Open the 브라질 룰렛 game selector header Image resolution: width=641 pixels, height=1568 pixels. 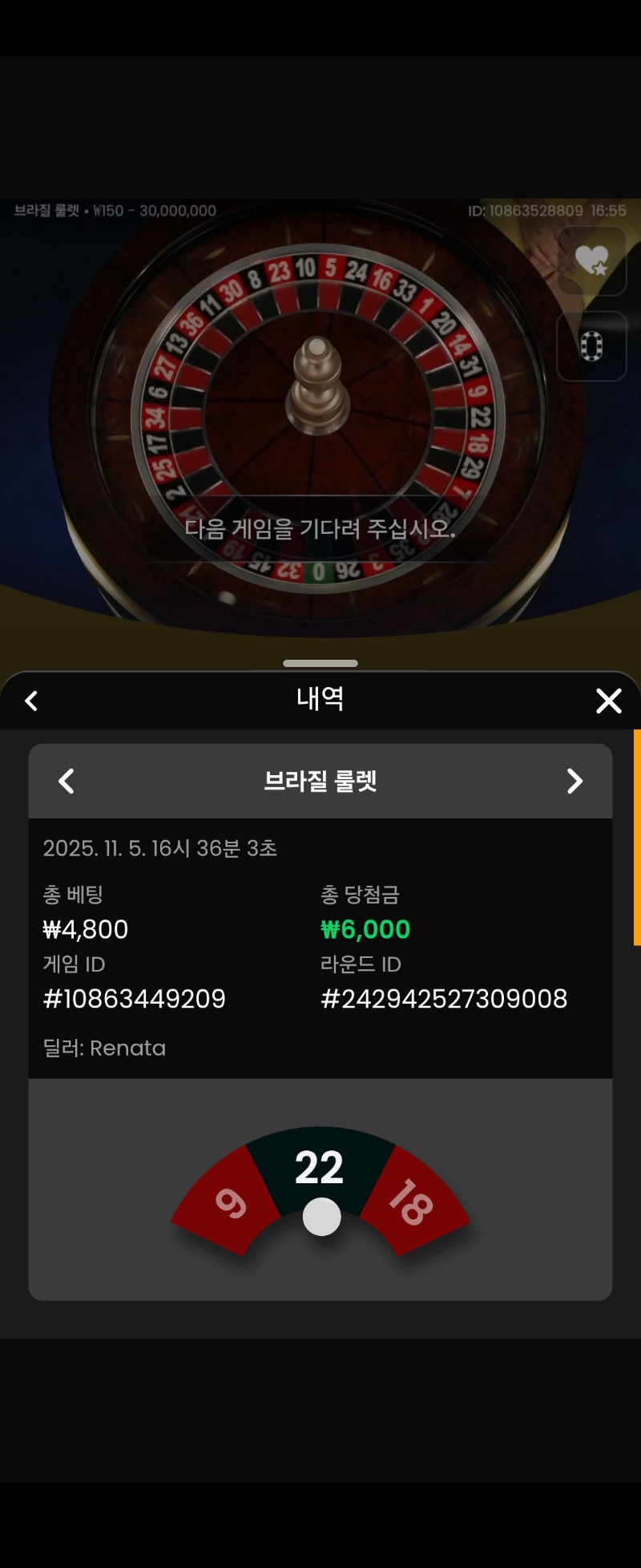tap(320, 781)
